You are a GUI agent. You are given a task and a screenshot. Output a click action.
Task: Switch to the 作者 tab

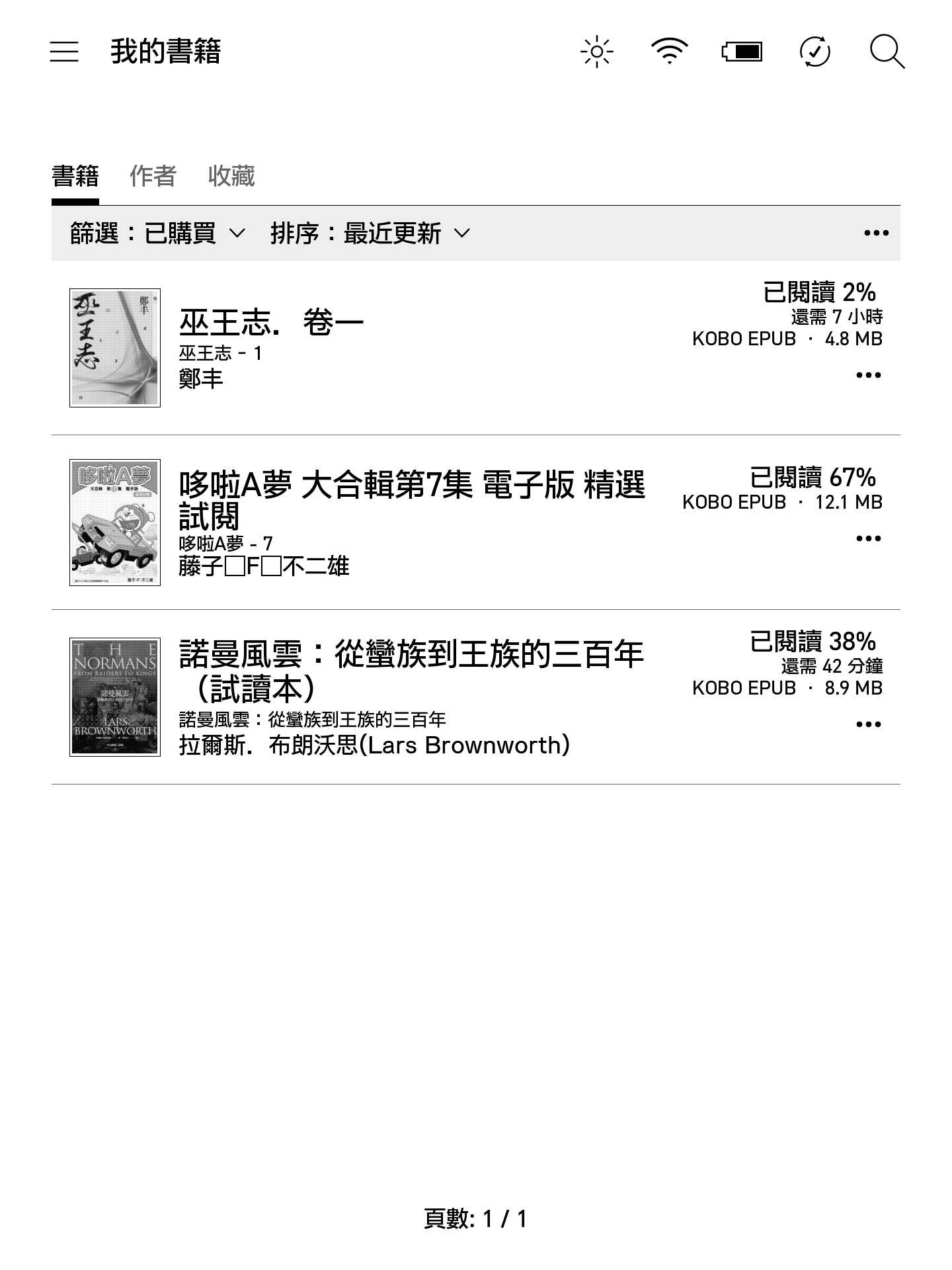[x=153, y=177]
